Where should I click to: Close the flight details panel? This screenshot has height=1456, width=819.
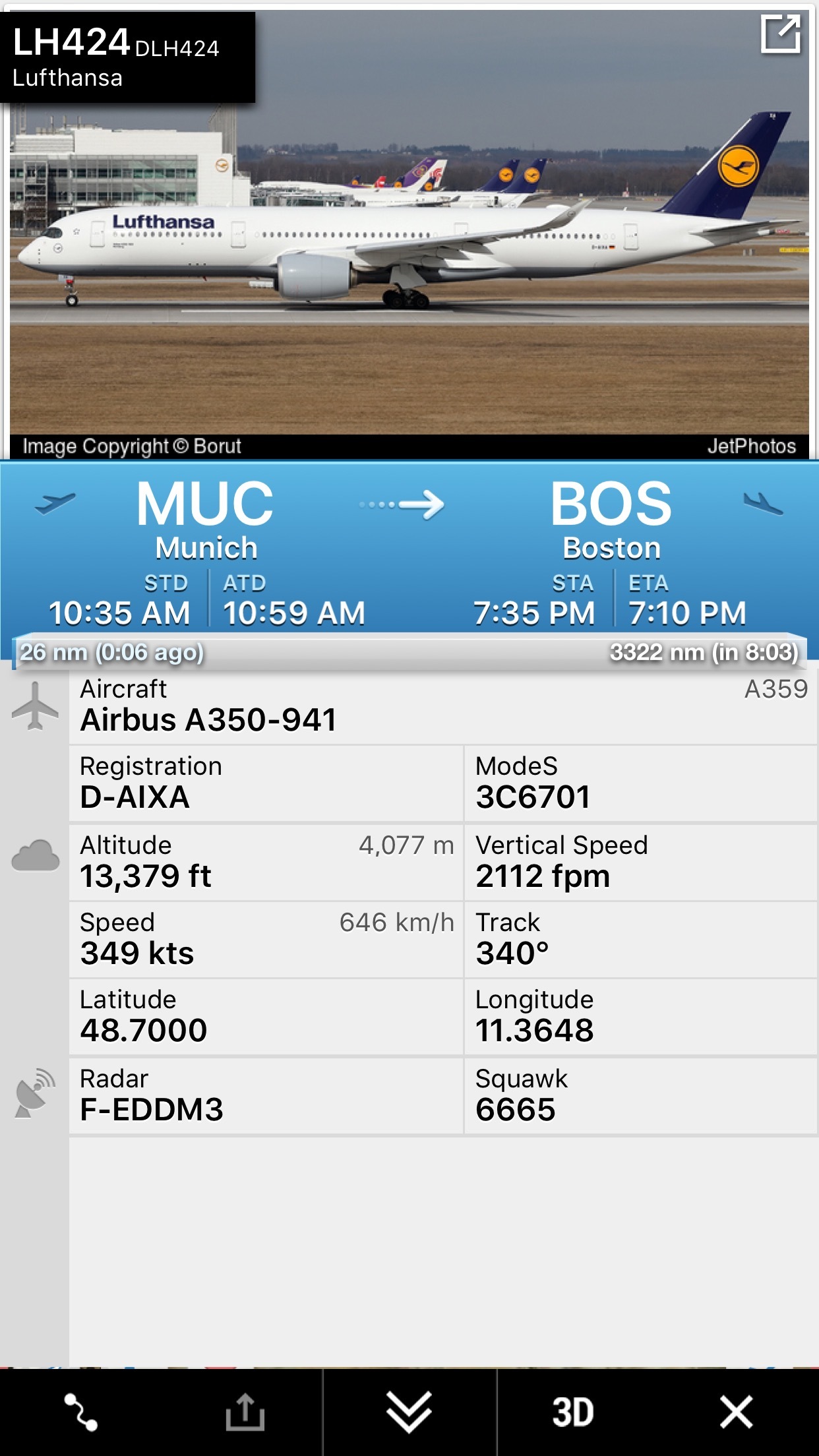[736, 1412]
